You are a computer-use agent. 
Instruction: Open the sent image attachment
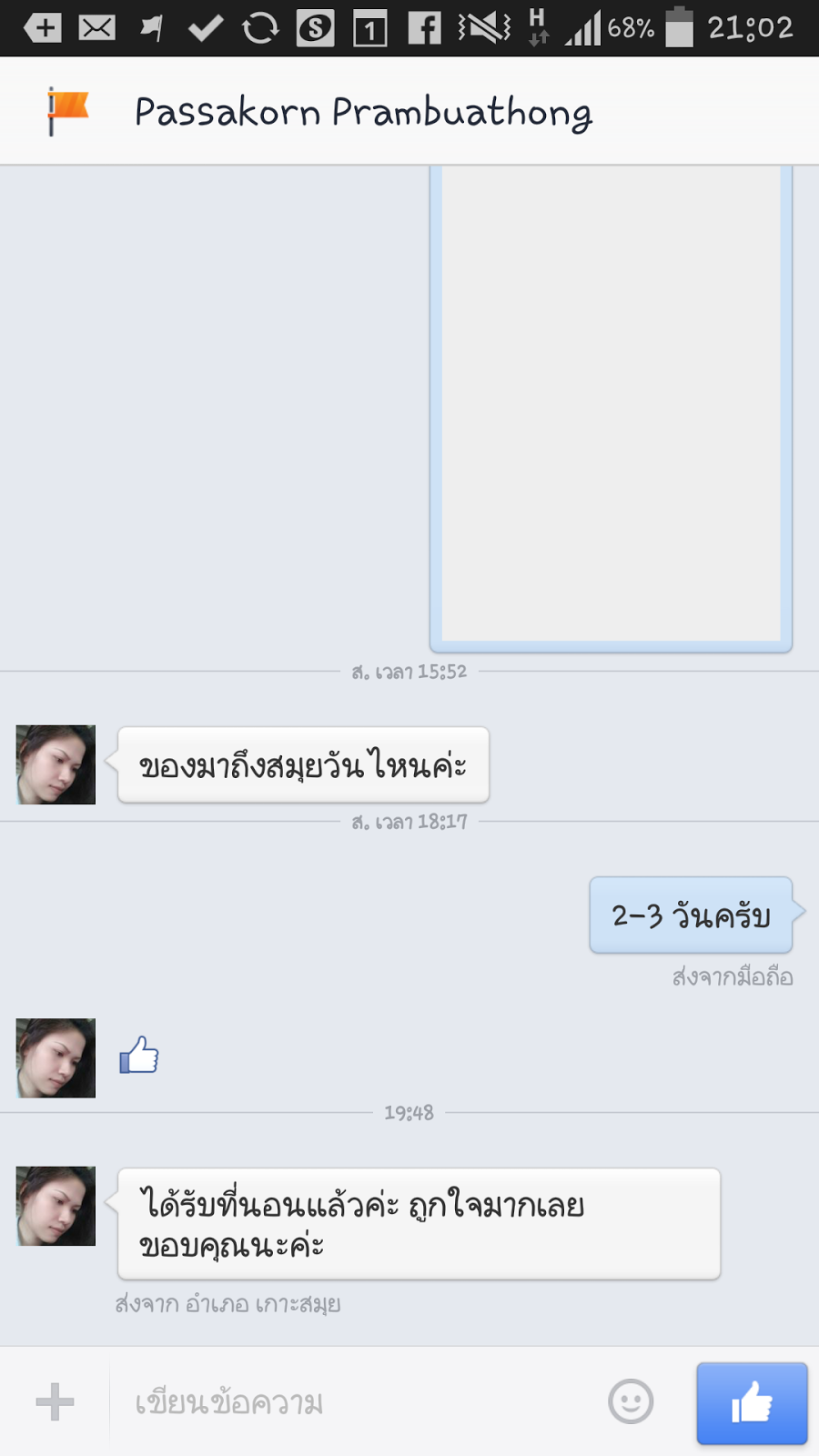611,405
